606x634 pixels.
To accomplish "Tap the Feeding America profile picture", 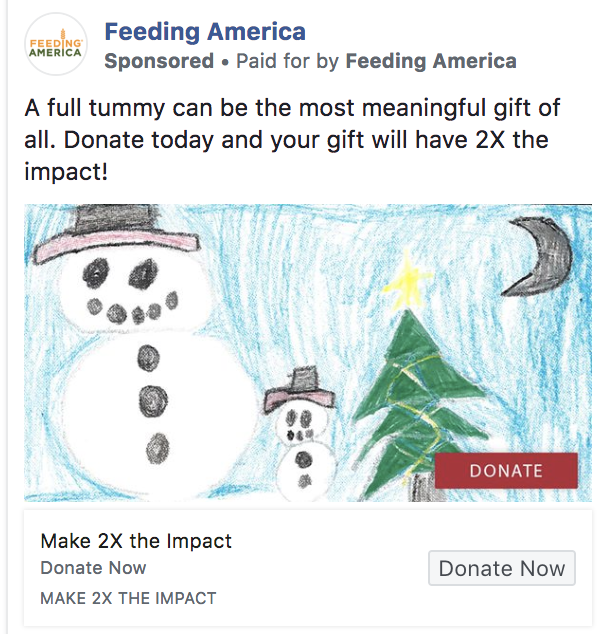I will pos(55,45).
